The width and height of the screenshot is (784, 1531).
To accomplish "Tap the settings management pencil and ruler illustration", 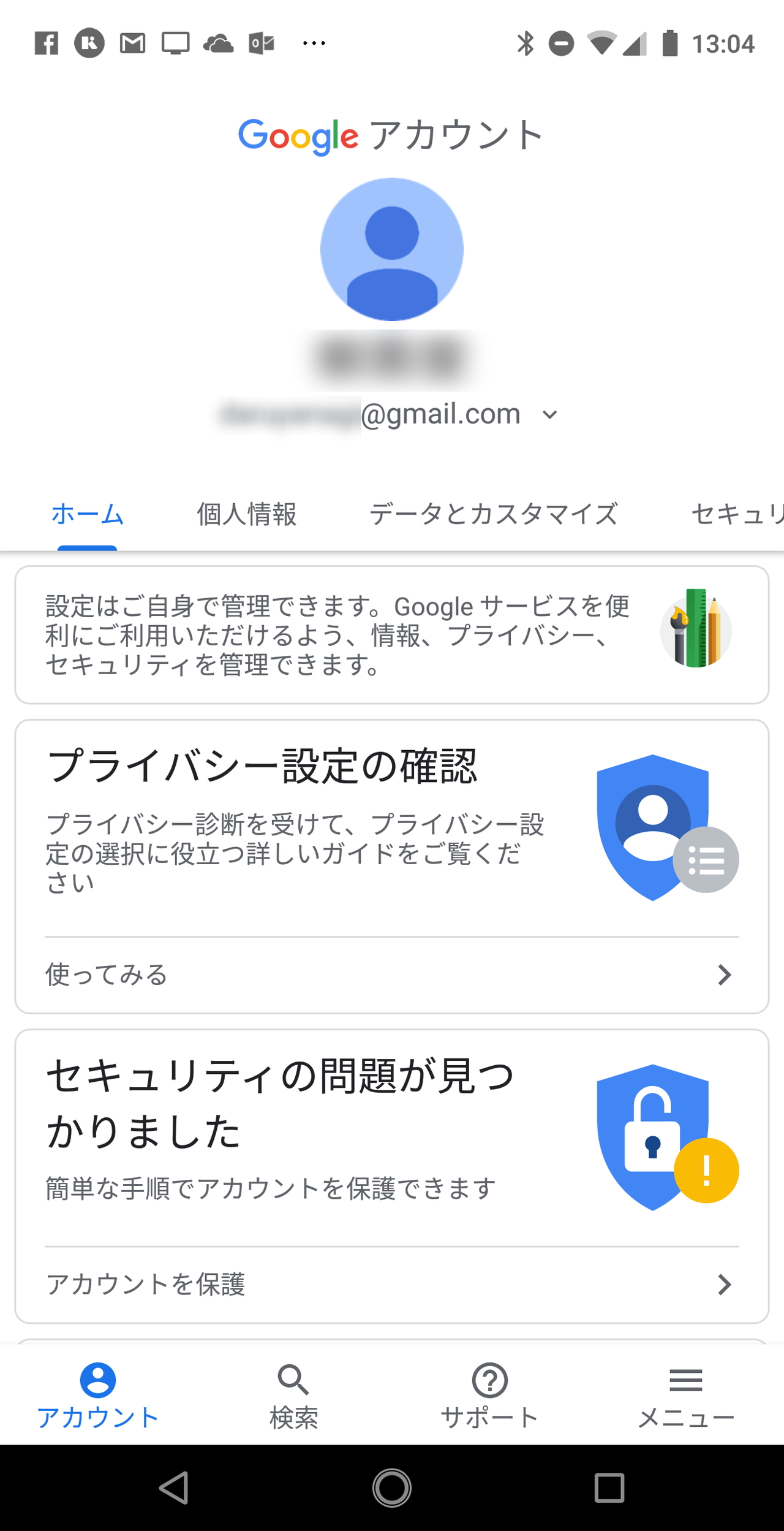I will pyautogui.click(x=695, y=636).
